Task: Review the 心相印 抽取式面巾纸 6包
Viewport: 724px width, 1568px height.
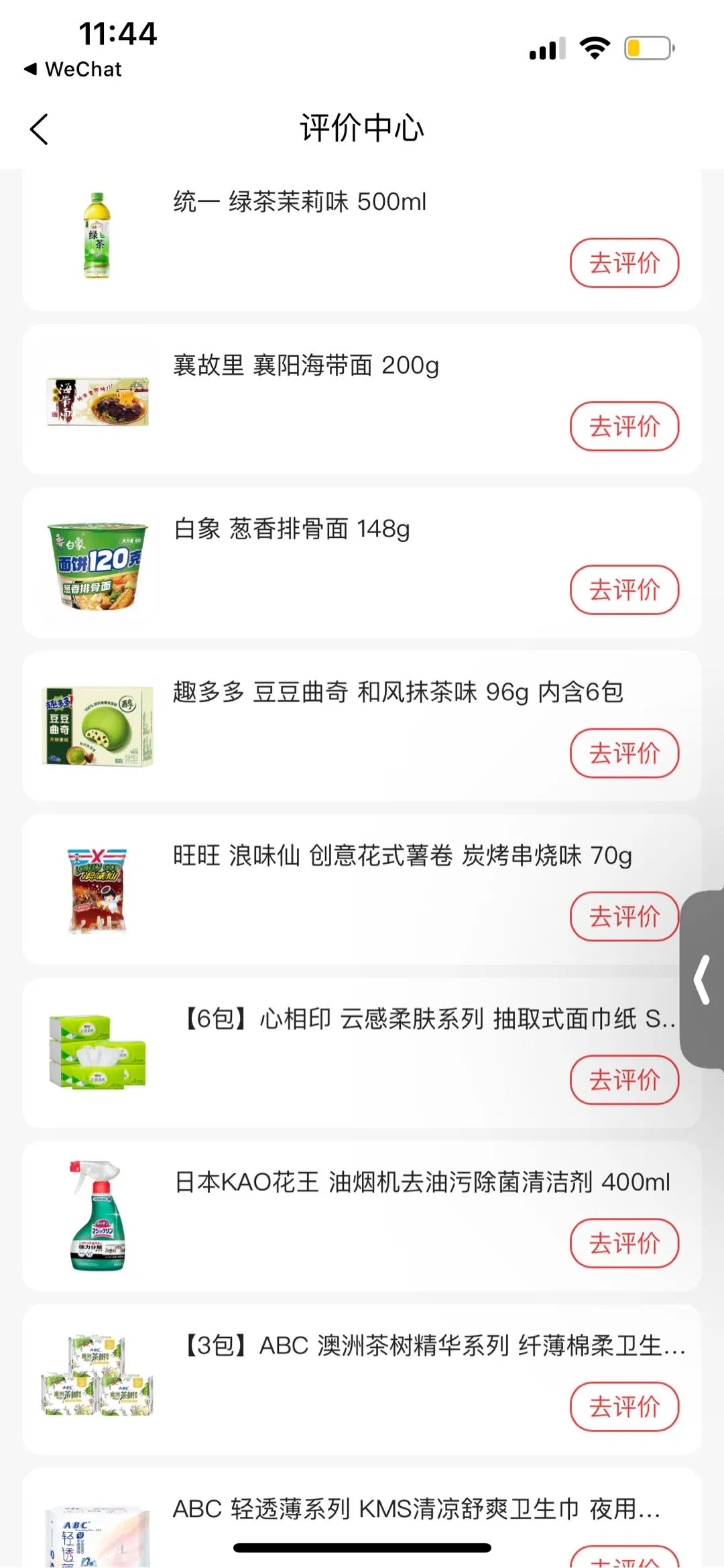Action: point(624,1080)
